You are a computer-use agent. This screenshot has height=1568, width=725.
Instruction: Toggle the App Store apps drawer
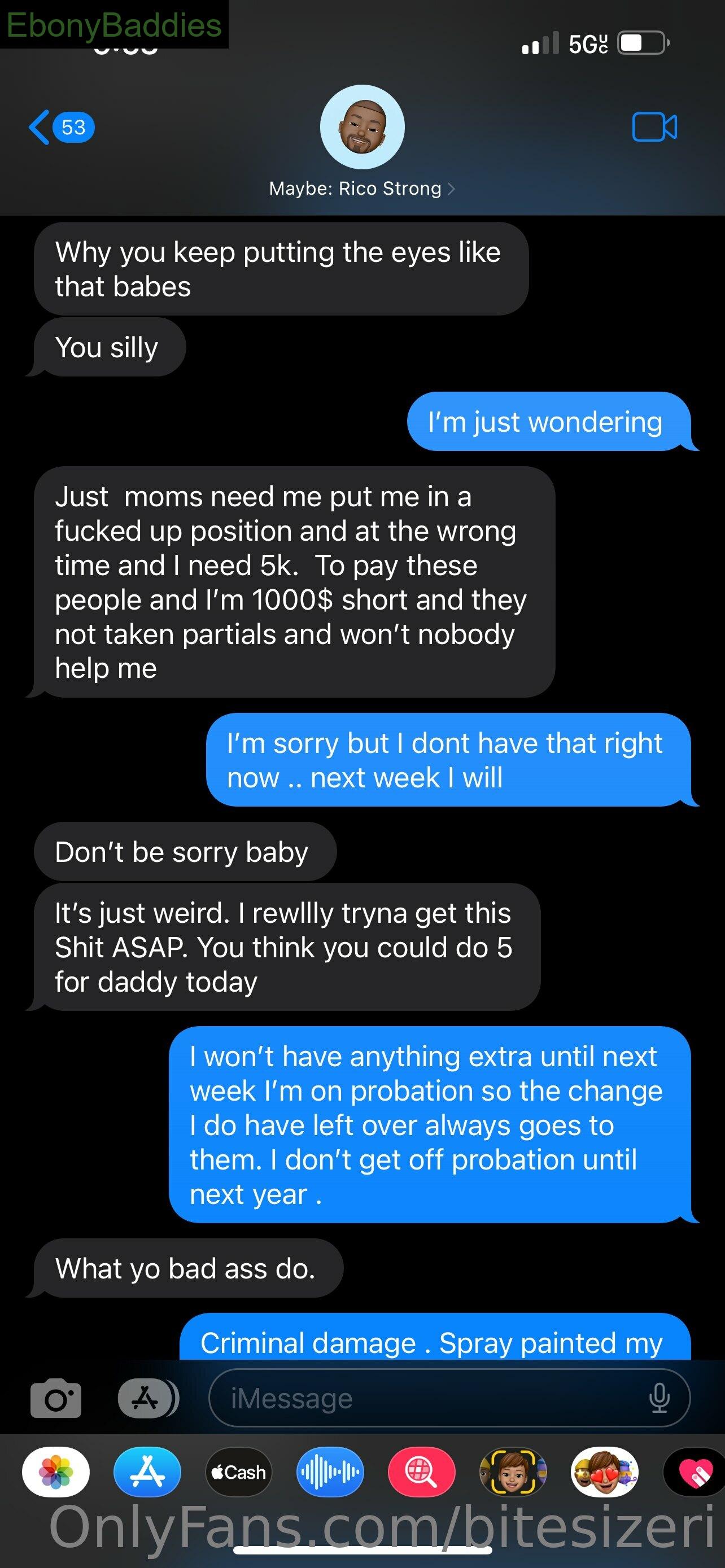(148, 1398)
